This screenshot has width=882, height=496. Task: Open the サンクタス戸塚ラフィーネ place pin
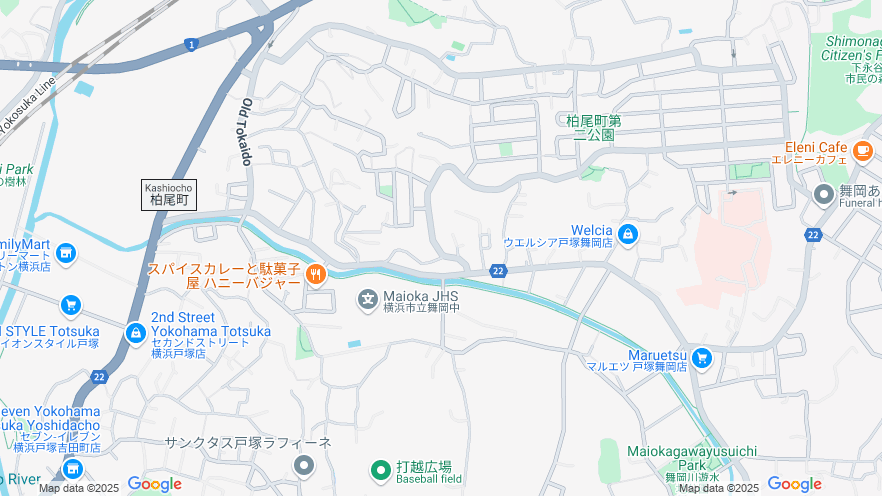click(x=304, y=465)
